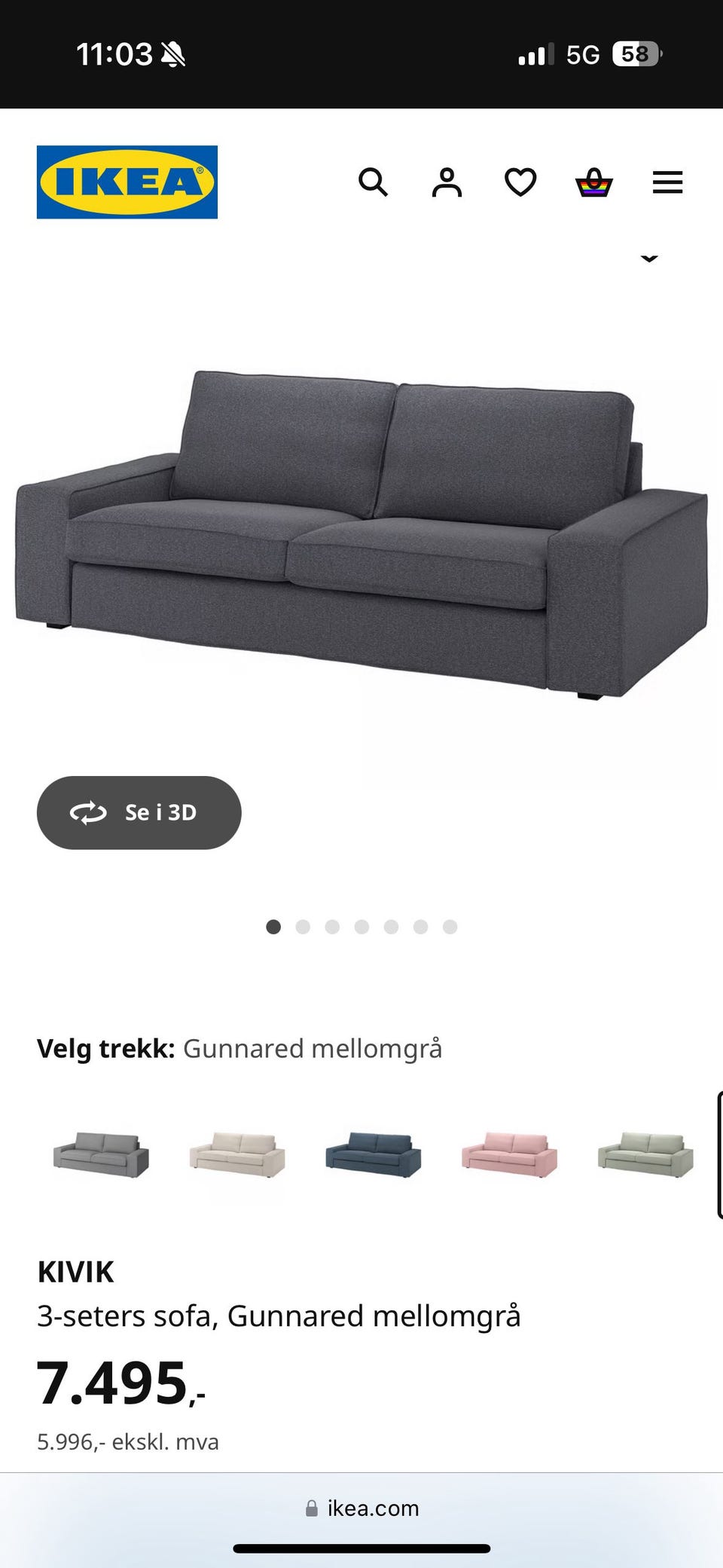The image size is (723, 1568).
Task: Open the KIVIK product title link
Action: pos(75,1272)
